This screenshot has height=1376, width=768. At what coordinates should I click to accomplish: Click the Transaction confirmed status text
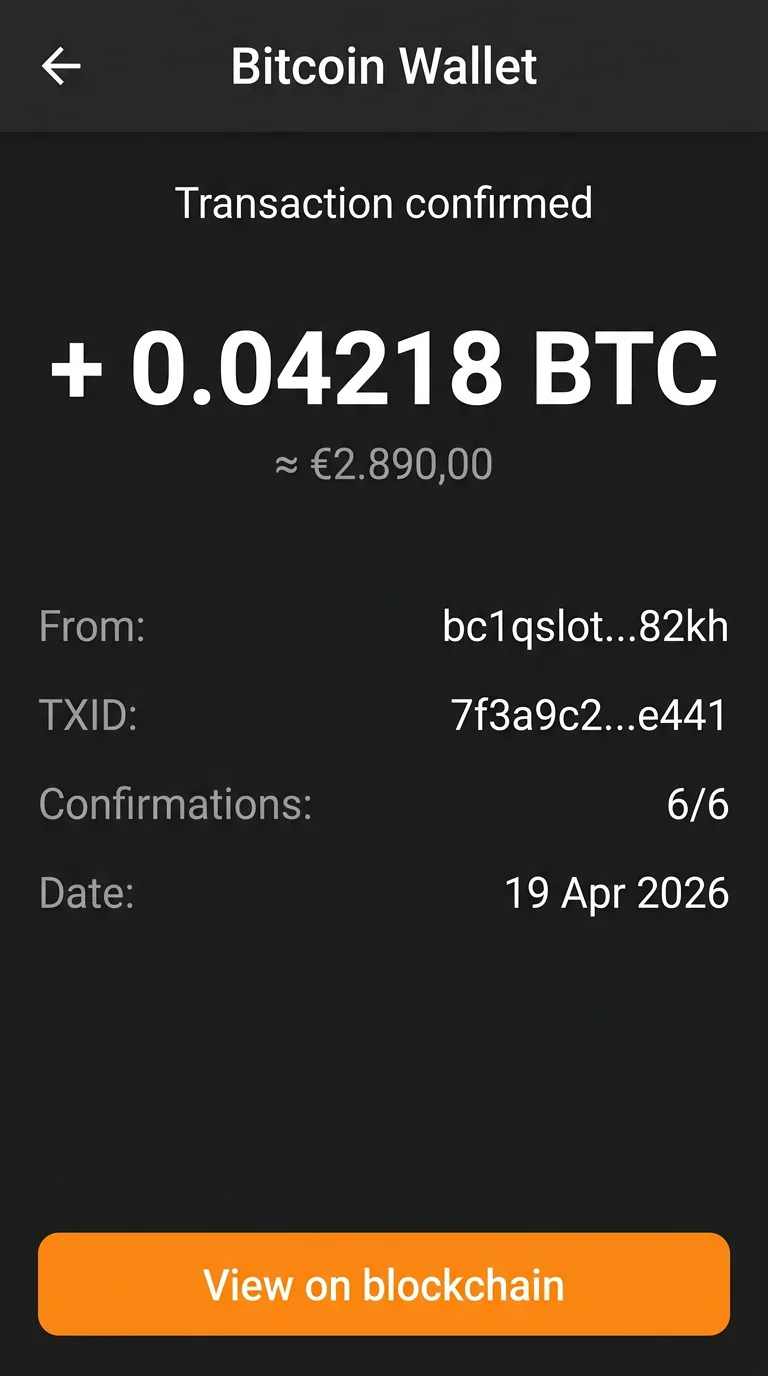point(384,203)
